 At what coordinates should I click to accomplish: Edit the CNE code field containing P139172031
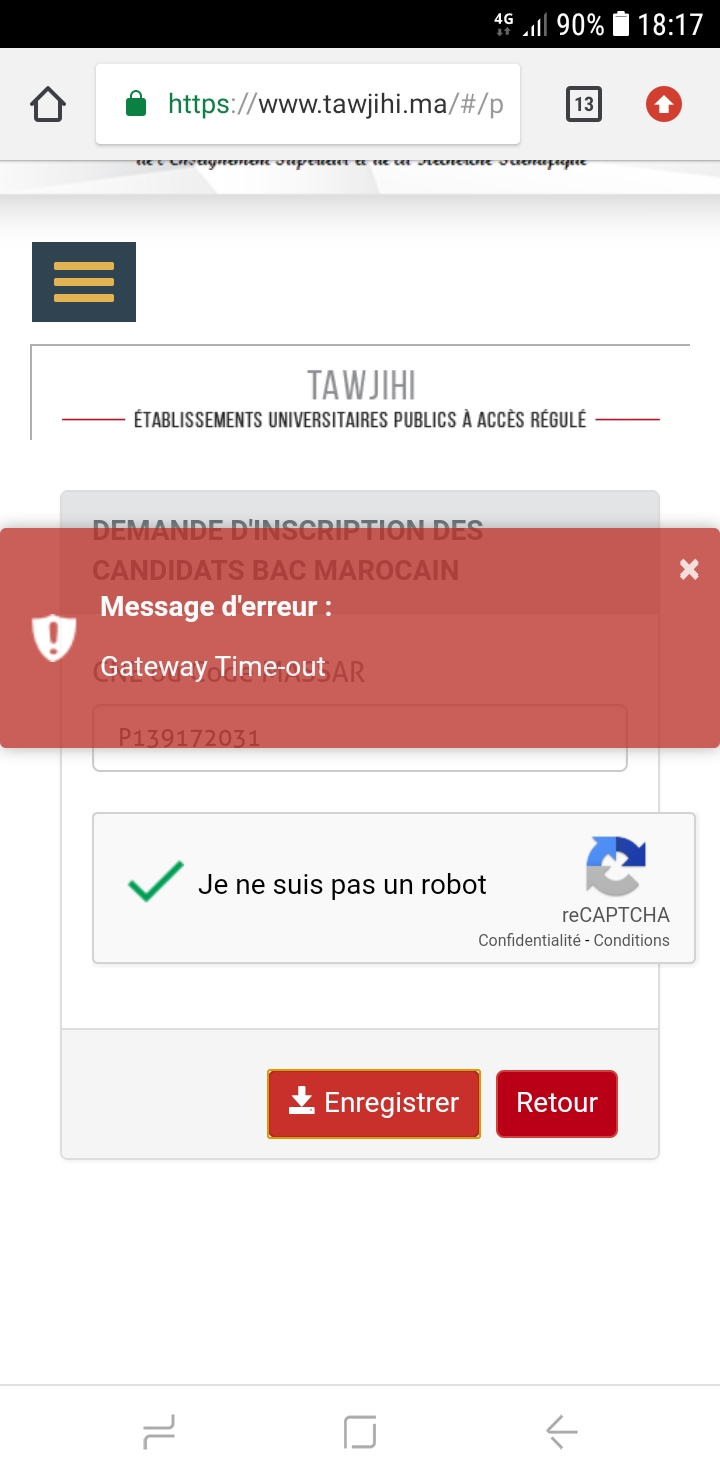click(360, 740)
